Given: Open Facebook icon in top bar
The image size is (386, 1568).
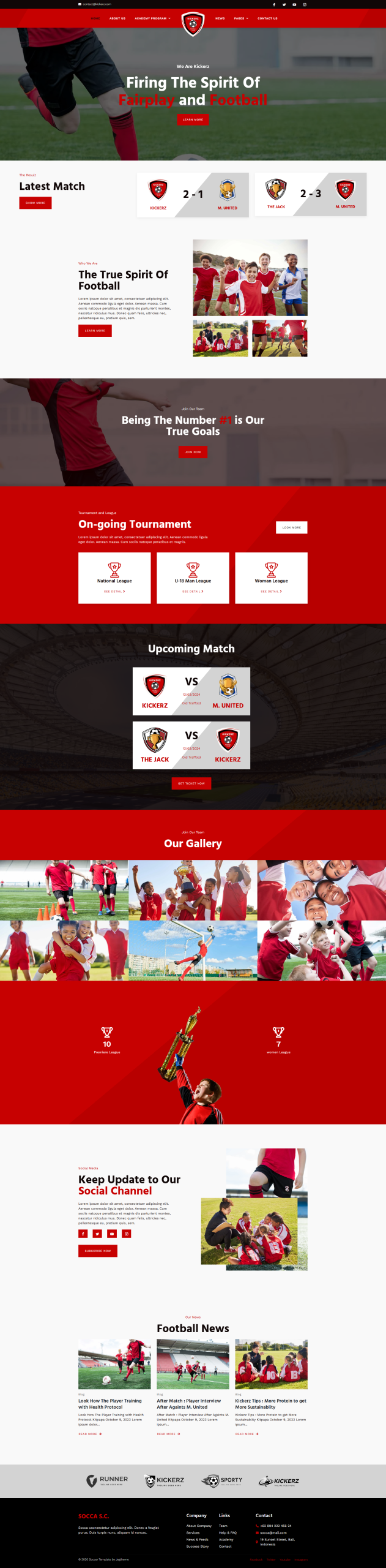Looking at the screenshot, I should [x=274, y=4].
